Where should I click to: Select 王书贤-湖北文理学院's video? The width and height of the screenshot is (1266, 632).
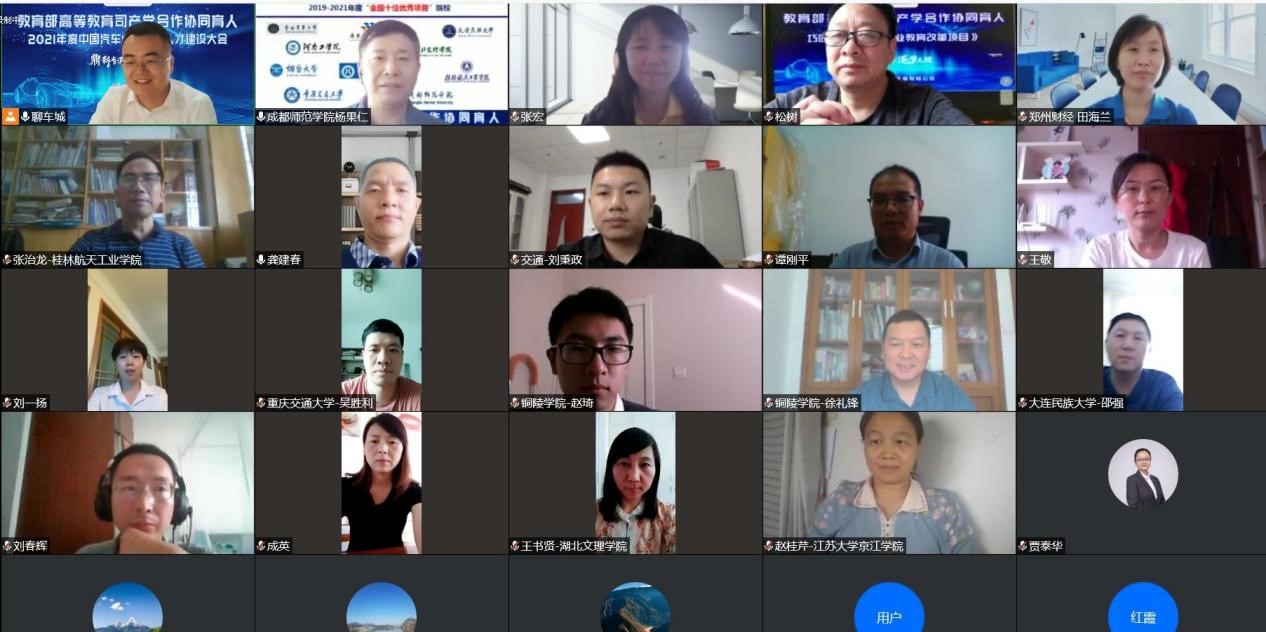pyautogui.click(x=635, y=483)
